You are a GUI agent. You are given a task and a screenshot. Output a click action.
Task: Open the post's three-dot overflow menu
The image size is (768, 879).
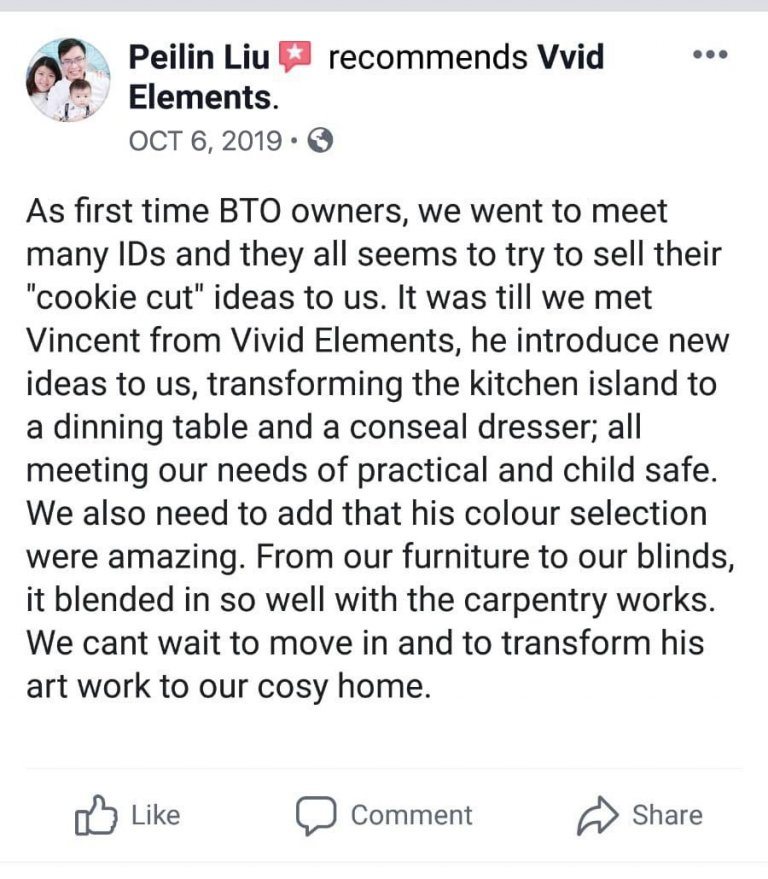[710, 54]
